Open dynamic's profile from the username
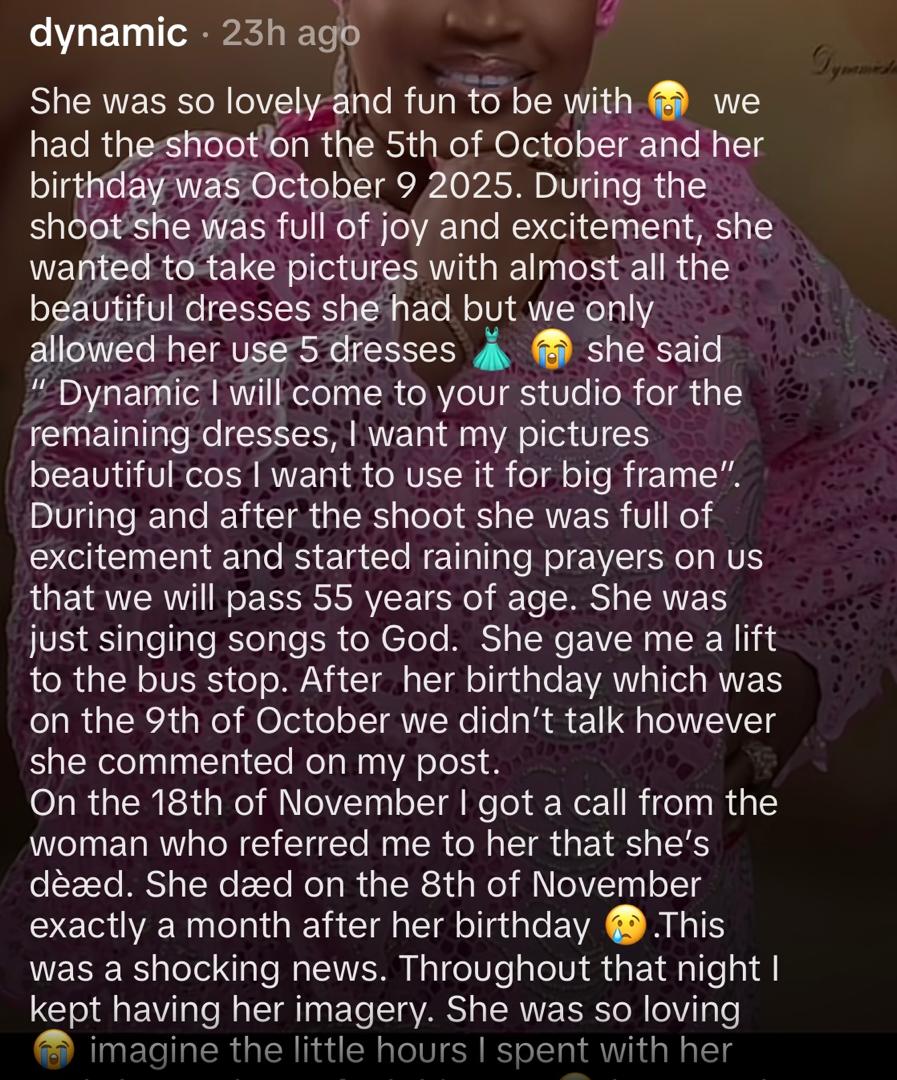Screen dimensions: 897x1080 tap(108, 34)
